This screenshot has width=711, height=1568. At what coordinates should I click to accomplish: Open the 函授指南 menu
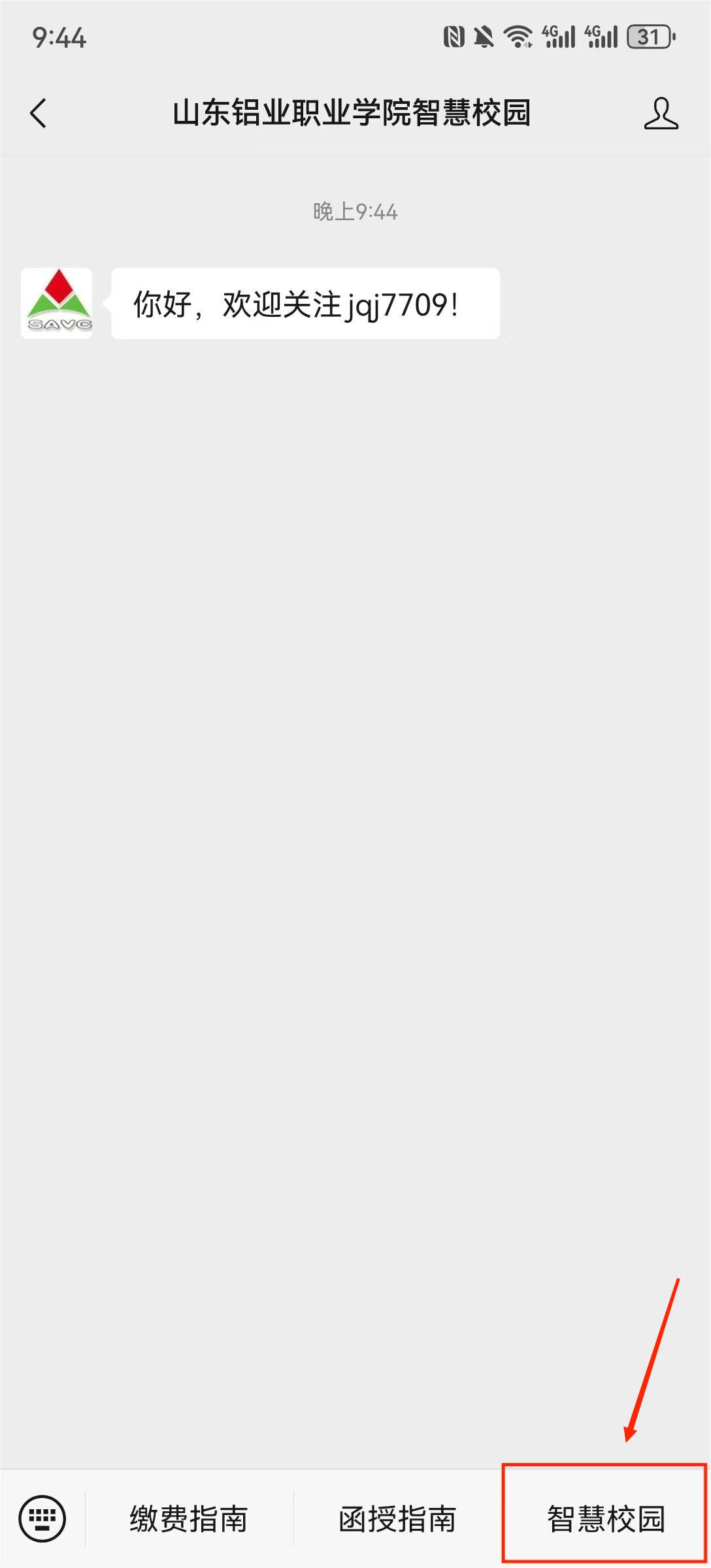point(397,1518)
